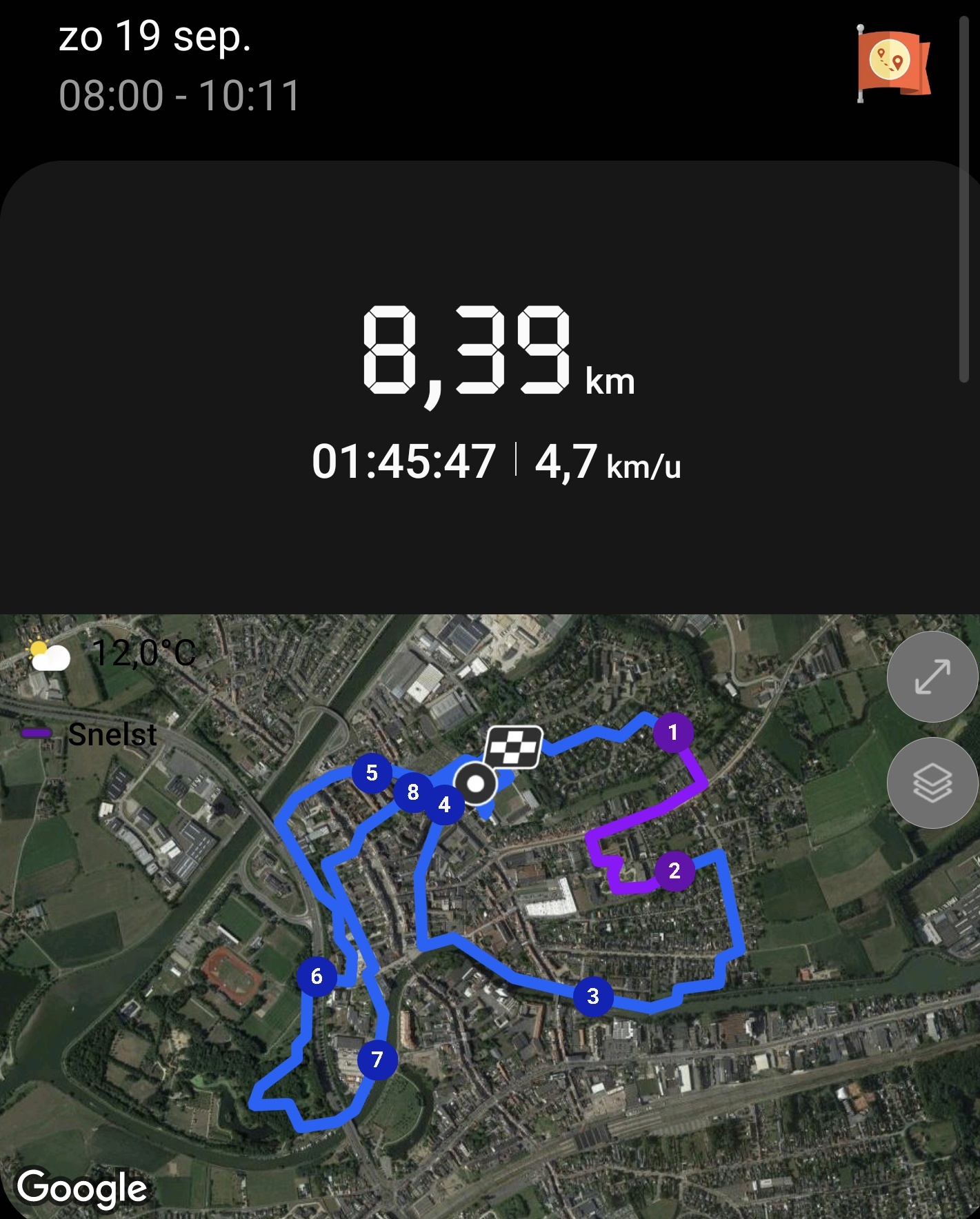Expand the route map to full screen
Viewport: 980px width, 1219px height.
(x=932, y=676)
